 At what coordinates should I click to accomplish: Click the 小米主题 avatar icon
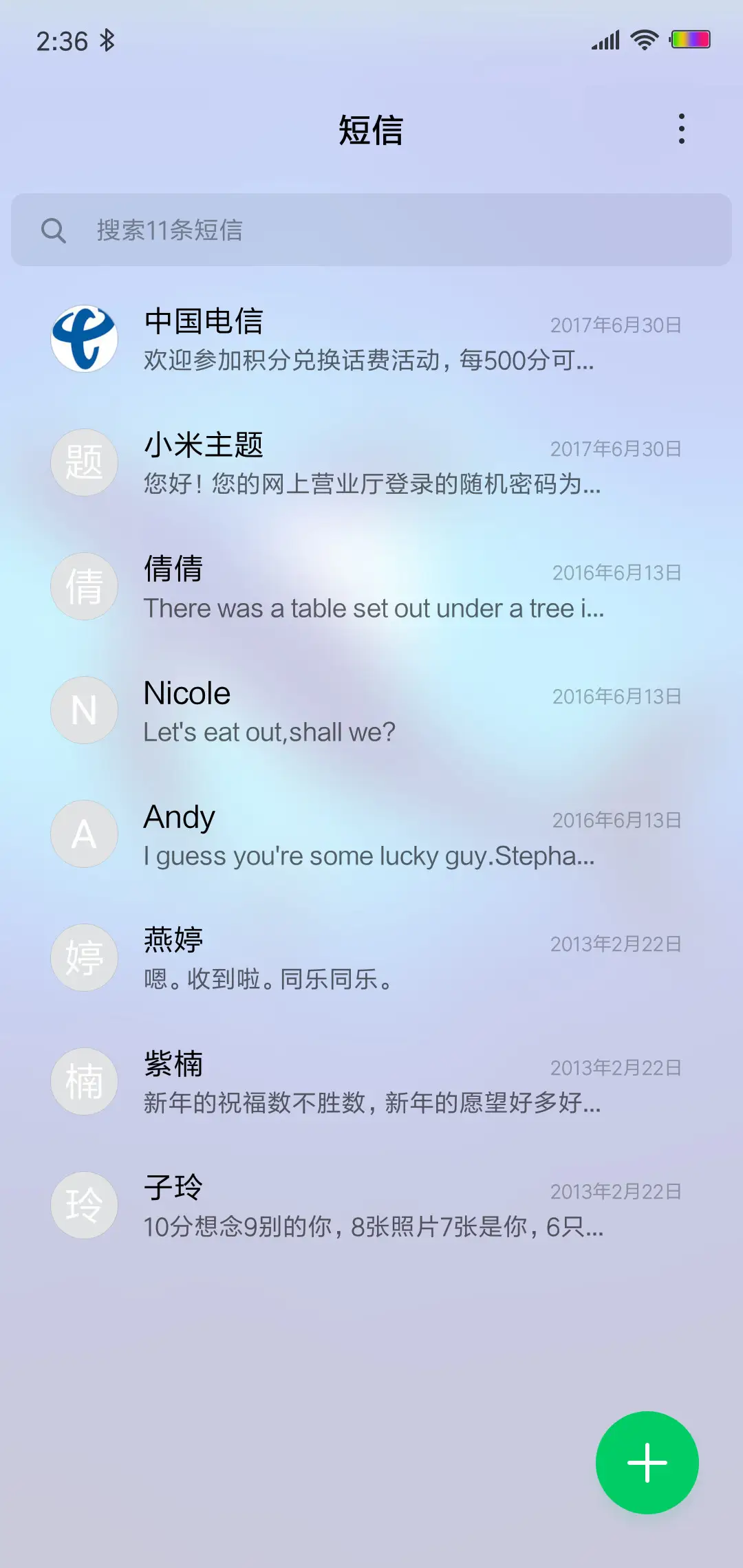coord(83,462)
